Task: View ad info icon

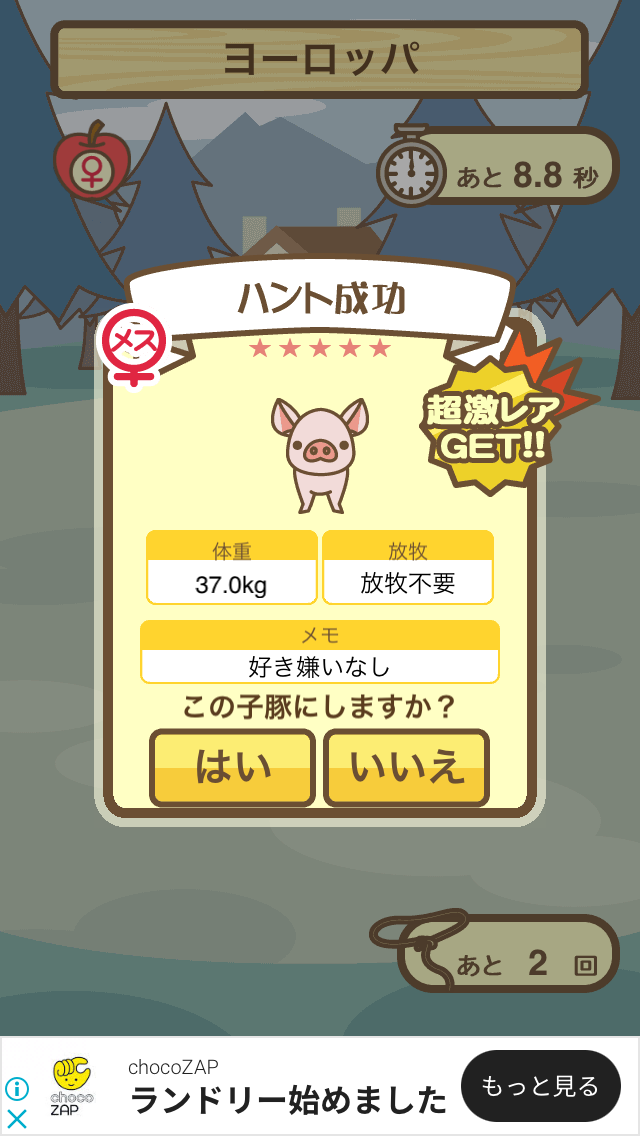Action: [x=17, y=1089]
